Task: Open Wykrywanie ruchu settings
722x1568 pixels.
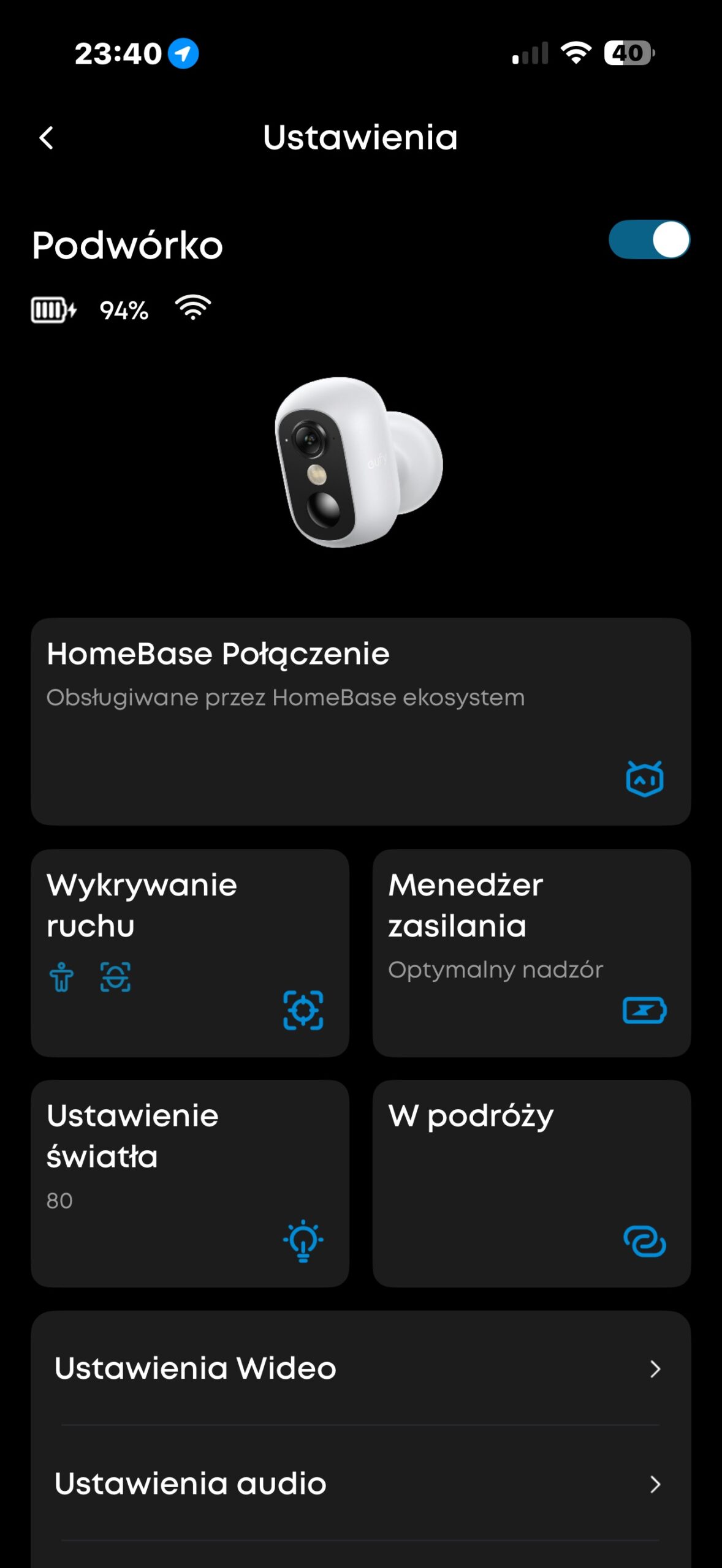Action: click(x=190, y=952)
